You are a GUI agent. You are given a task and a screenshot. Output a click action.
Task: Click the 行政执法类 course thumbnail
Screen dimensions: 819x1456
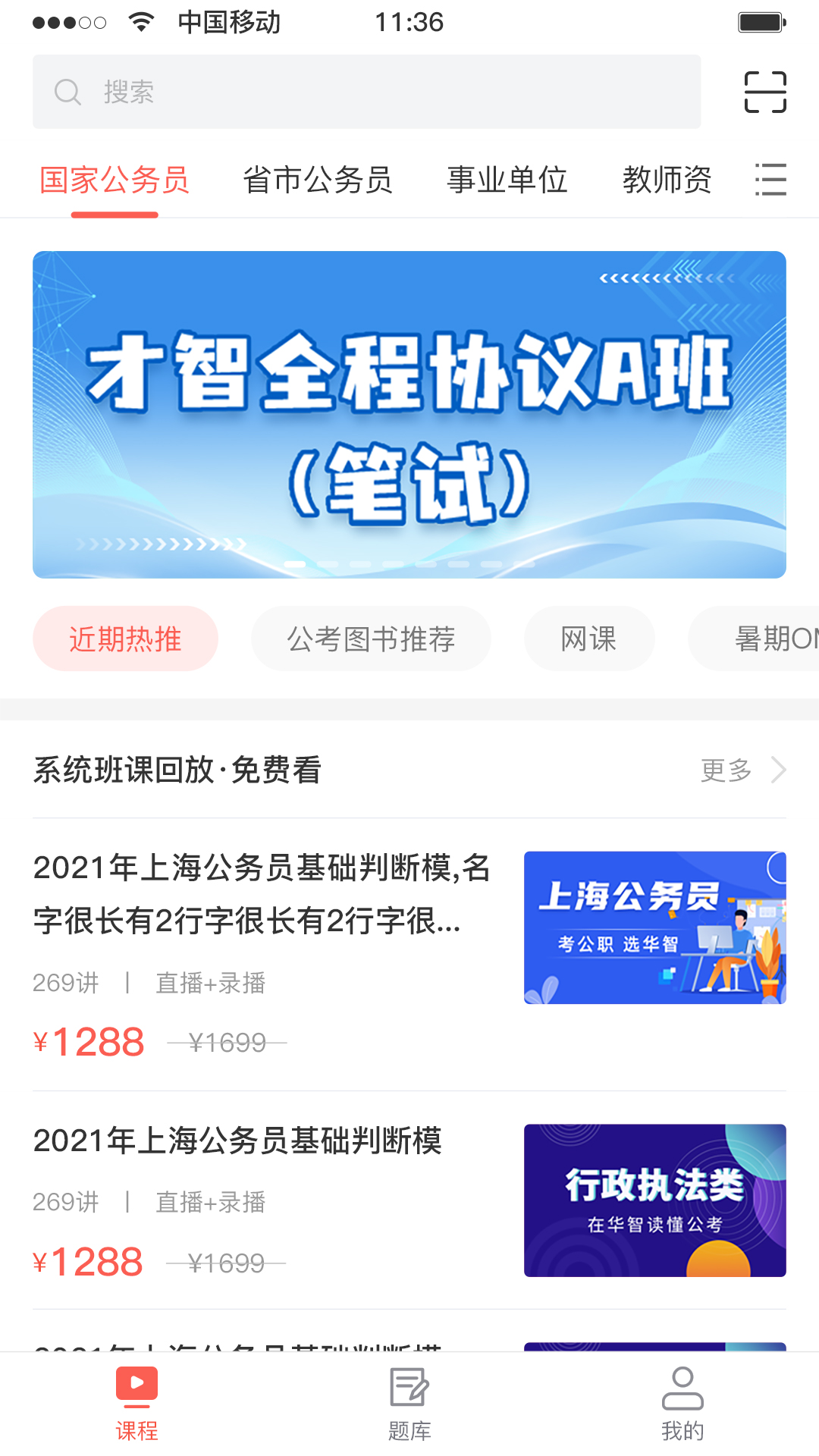[655, 1200]
